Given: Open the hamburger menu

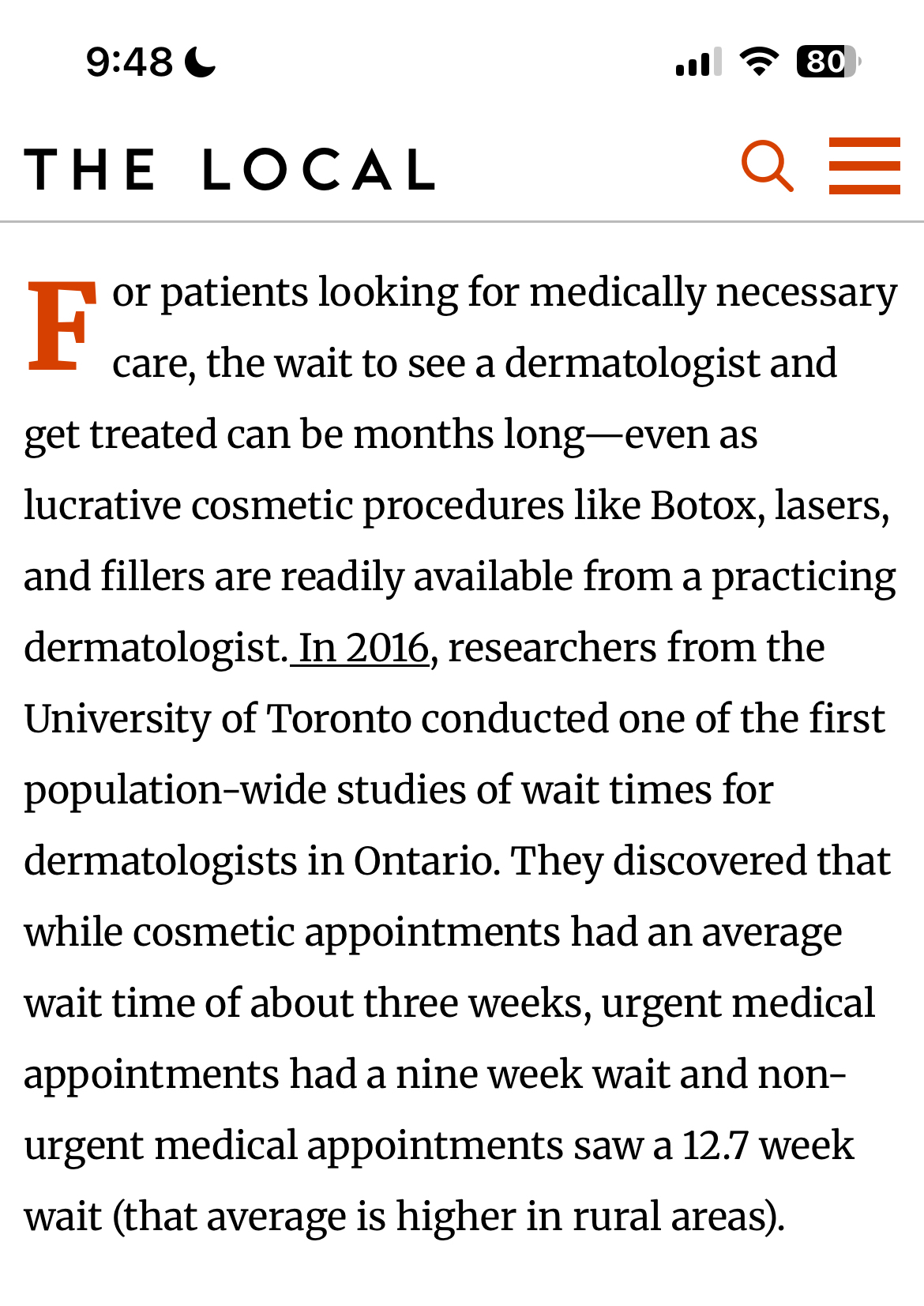Looking at the screenshot, I should pyautogui.click(x=864, y=166).
